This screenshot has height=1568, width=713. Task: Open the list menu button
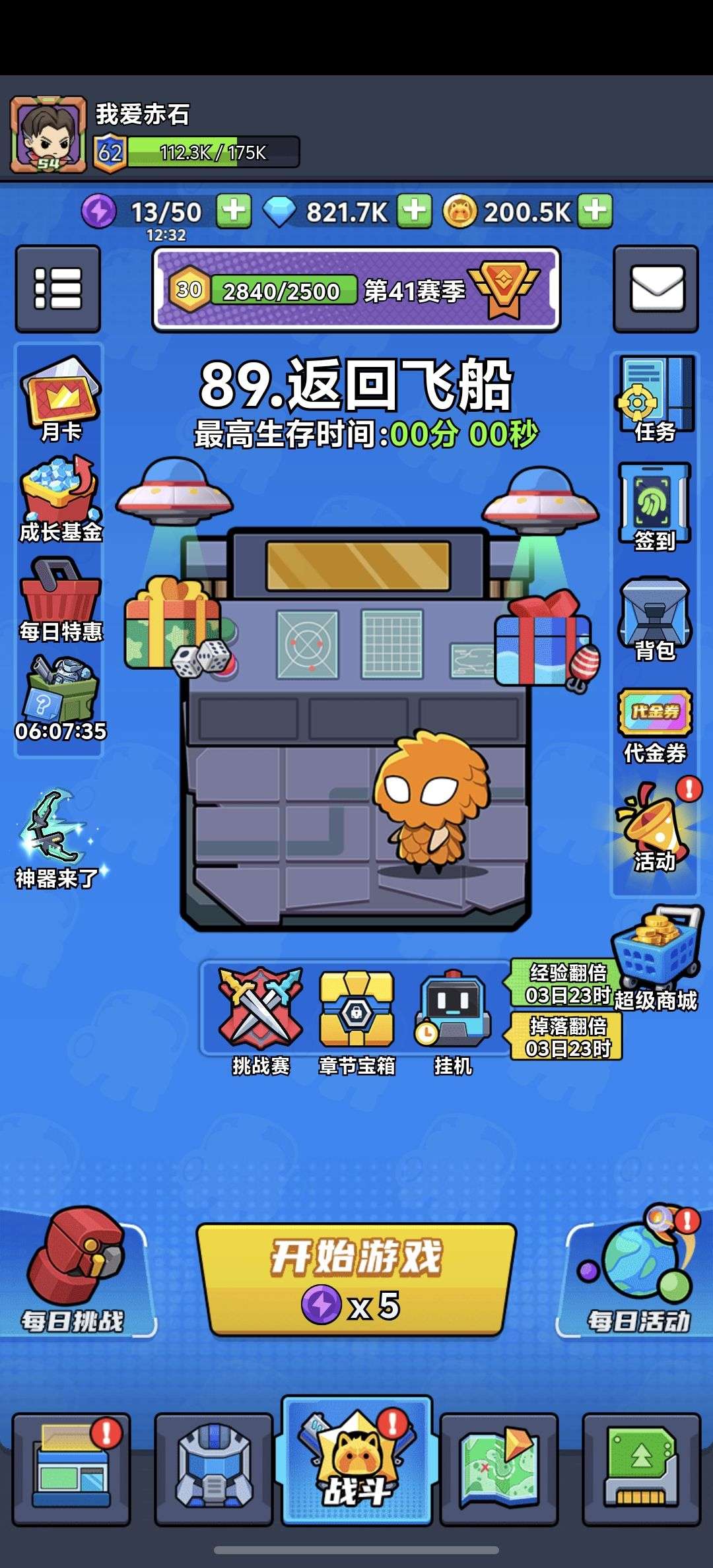pos(58,288)
